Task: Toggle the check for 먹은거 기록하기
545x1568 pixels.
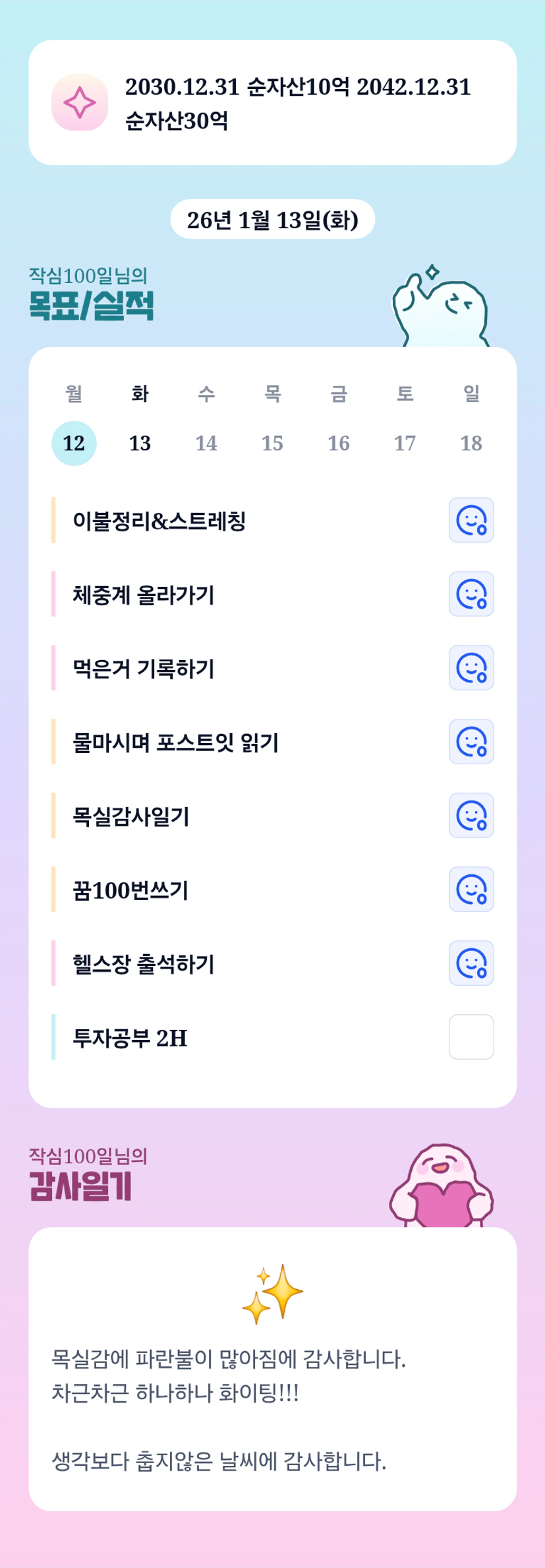Action: [x=471, y=668]
